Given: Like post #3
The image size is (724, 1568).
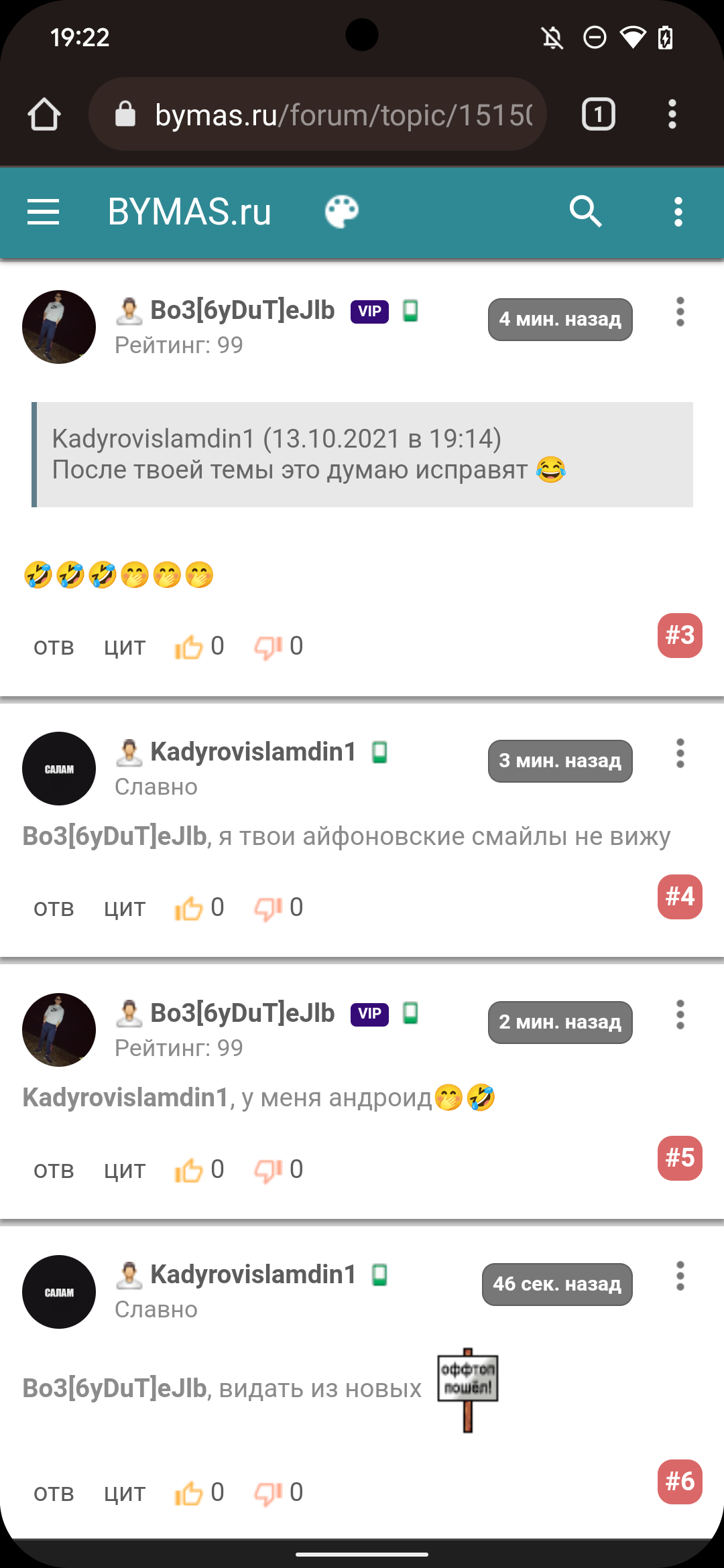Looking at the screenshot, I should point(189,647).
